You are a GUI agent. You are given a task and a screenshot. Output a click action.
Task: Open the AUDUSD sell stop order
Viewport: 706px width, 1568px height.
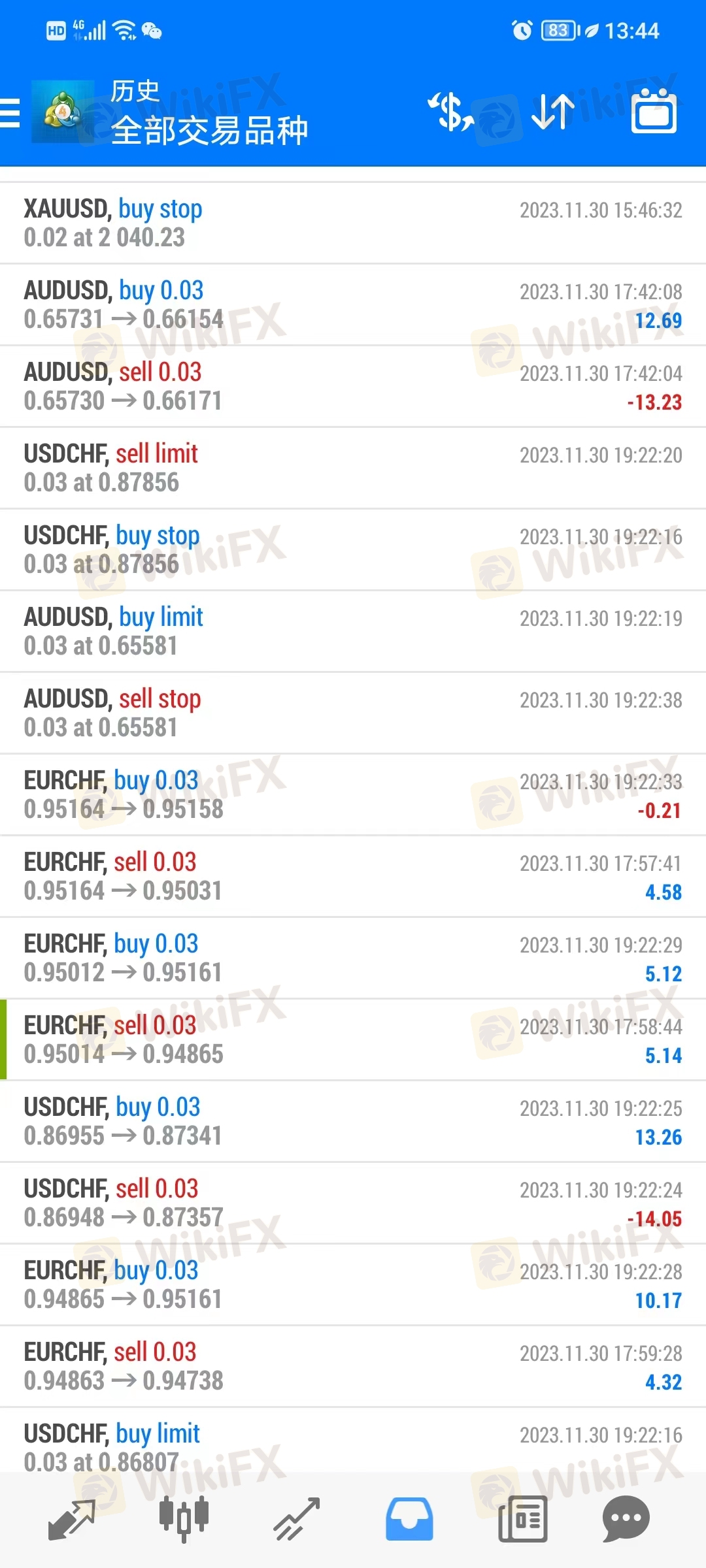coord(353,713)
